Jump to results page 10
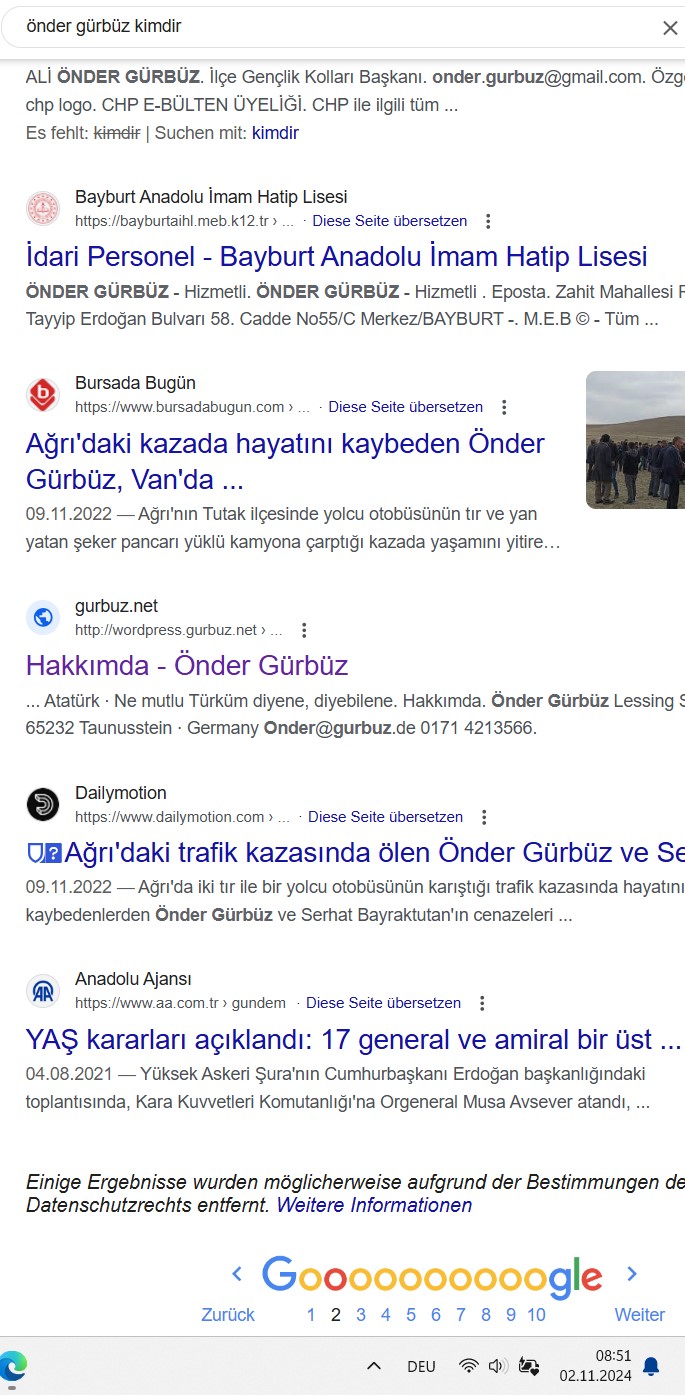The image size is (685, 1395). [x=536, y=1314]
